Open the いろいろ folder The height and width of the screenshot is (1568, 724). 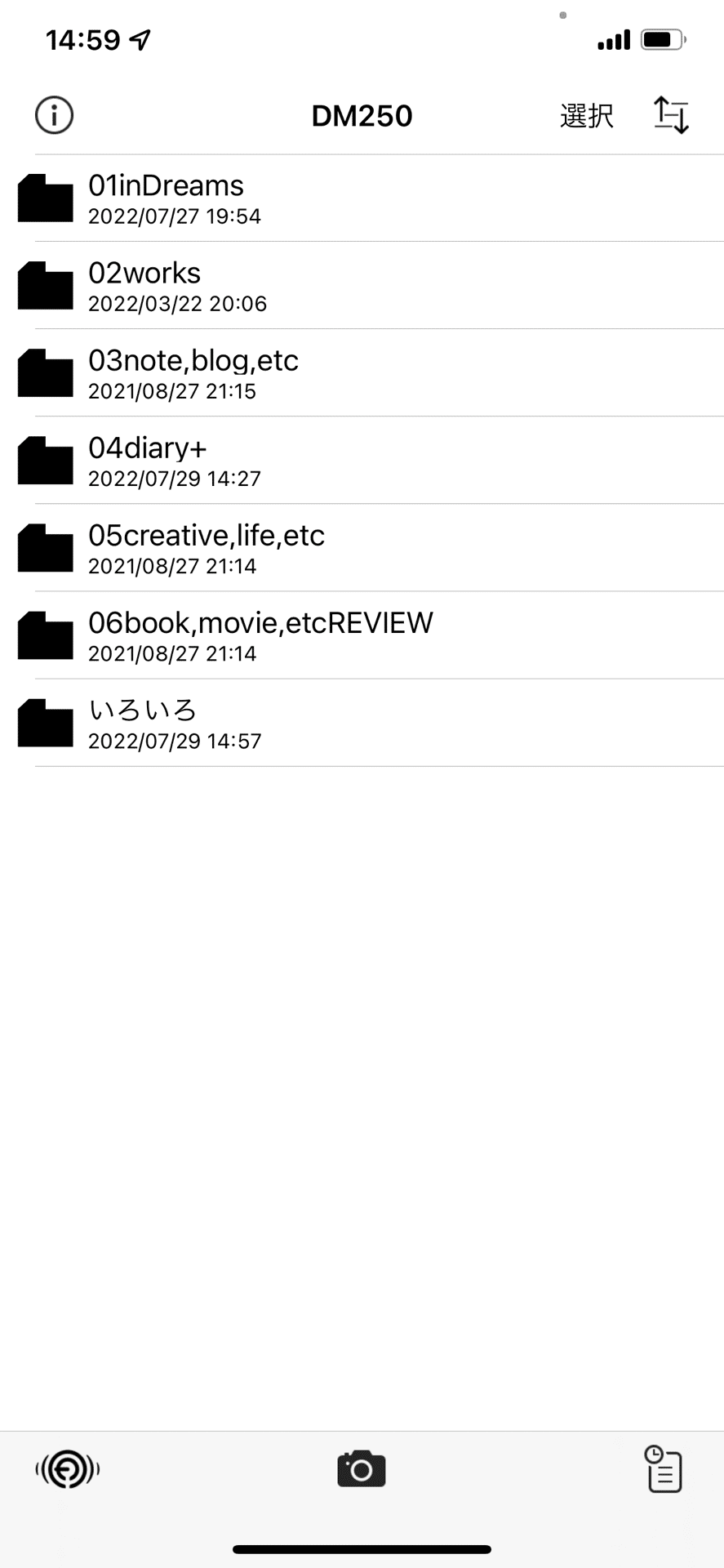[x=362, y=723]
